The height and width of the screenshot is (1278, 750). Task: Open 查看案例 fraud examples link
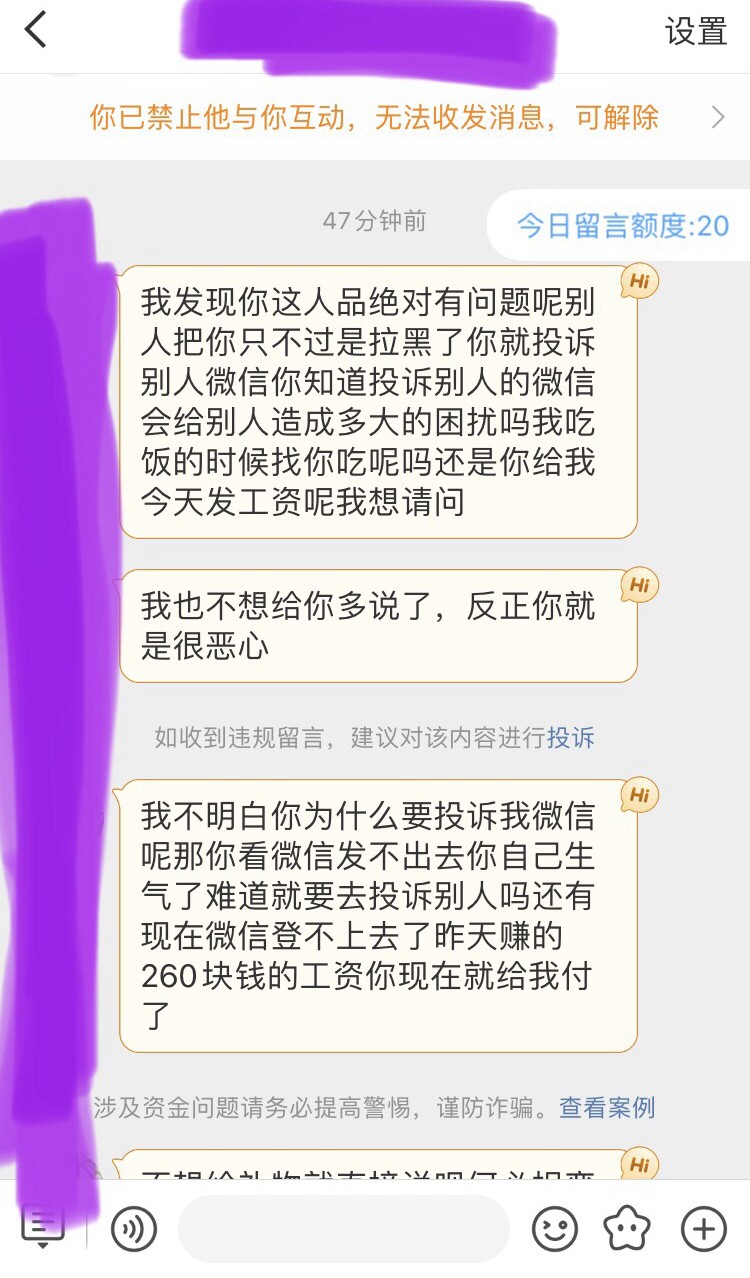pyautogui.click(x=607, y=1107)
